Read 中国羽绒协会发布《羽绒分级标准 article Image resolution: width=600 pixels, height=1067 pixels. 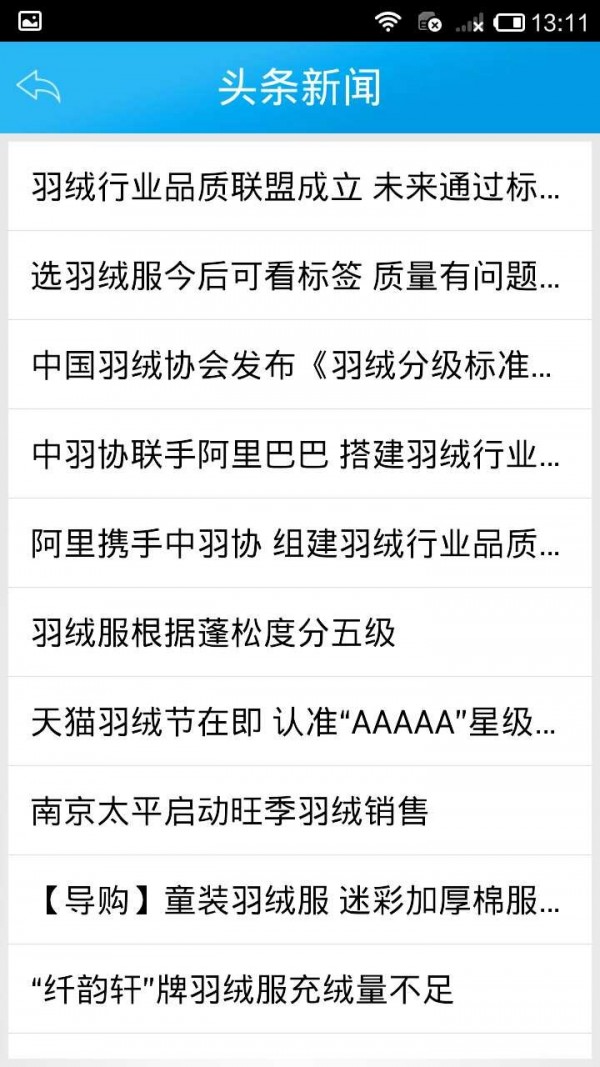pos(296,366)
